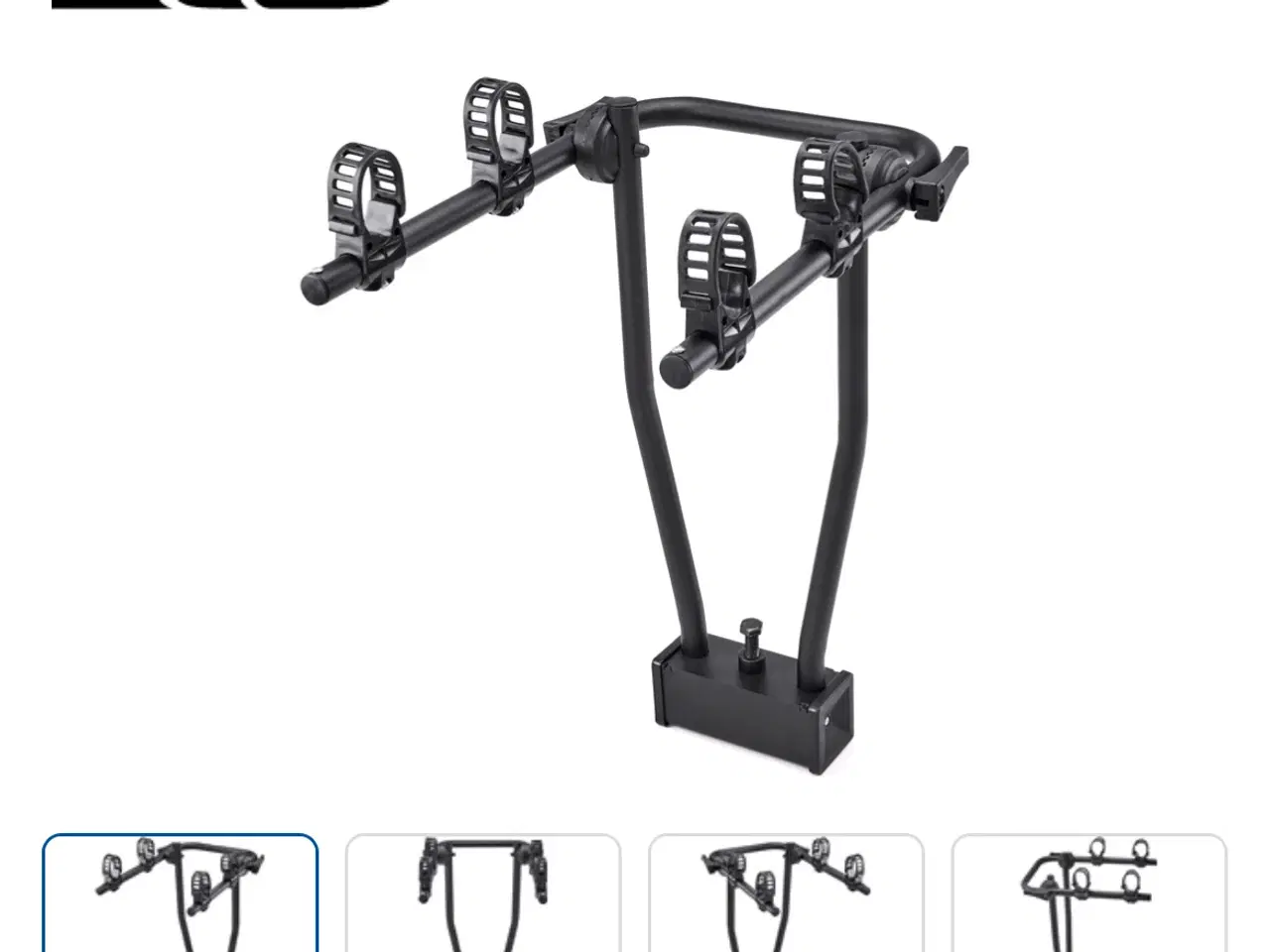Image resolution: width=1270 pixels, height=952 pixels.
Task: Select the non-highlighted angled-view rack thumbnail
Action: pos(786,892)
